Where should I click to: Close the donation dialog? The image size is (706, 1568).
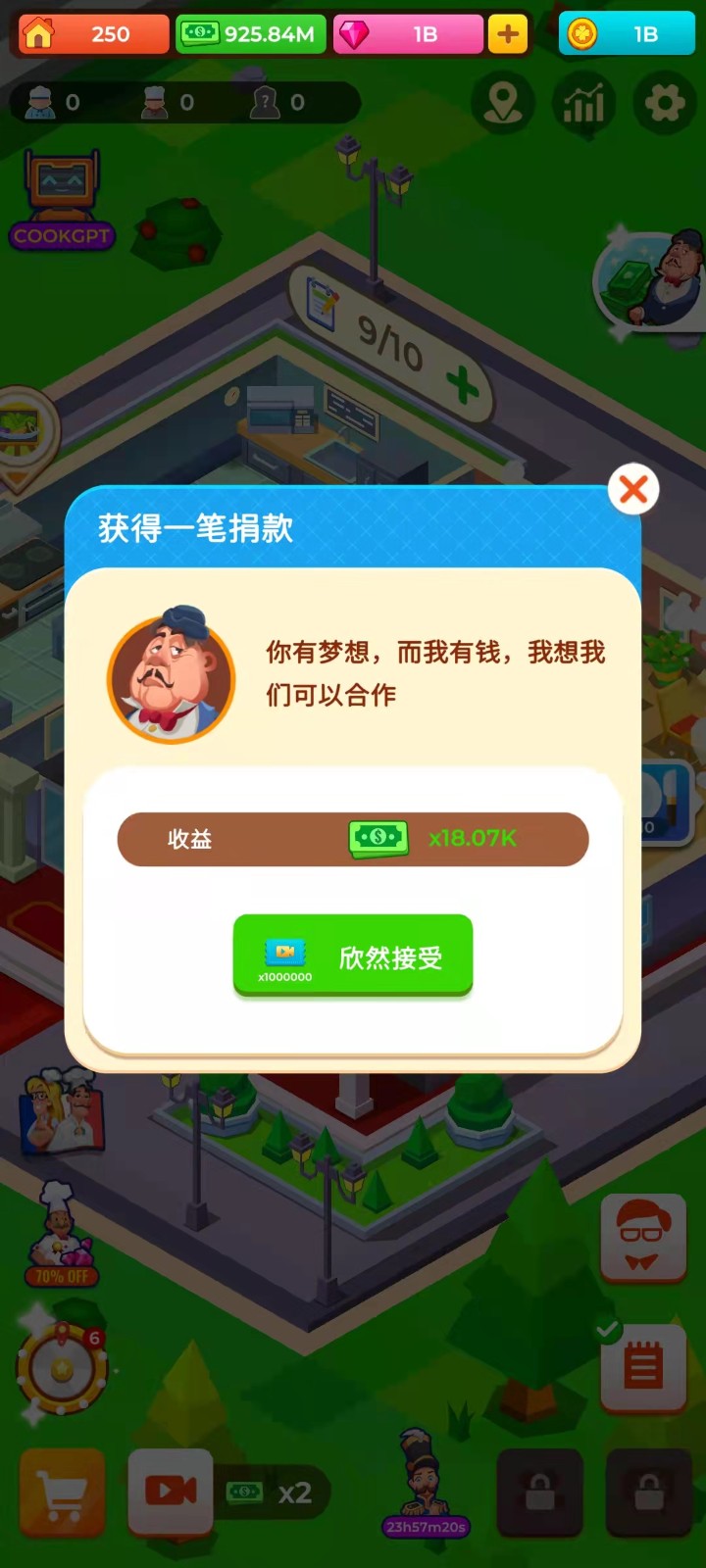pyautogui.click(x=633, y=489)
